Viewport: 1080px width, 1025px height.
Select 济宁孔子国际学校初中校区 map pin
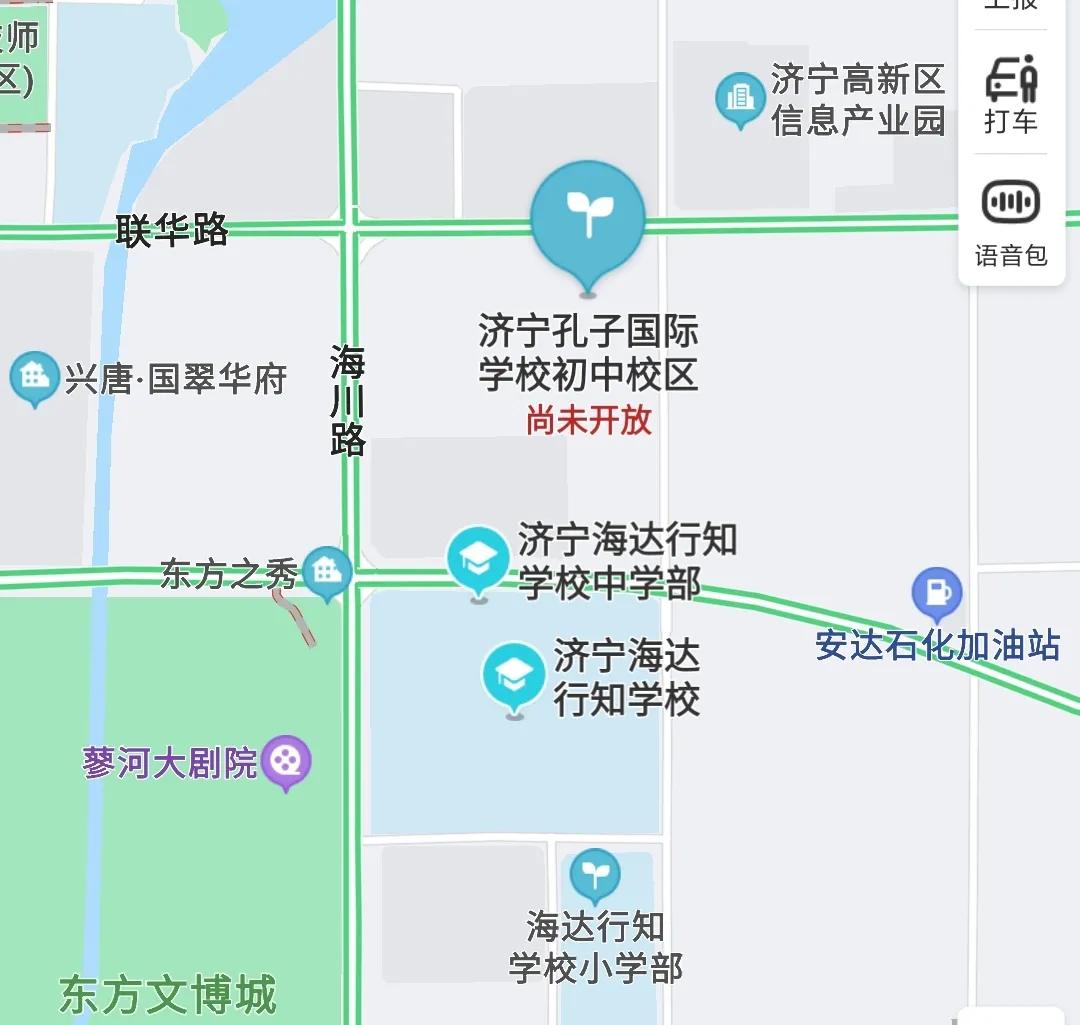tap(588, 220)
